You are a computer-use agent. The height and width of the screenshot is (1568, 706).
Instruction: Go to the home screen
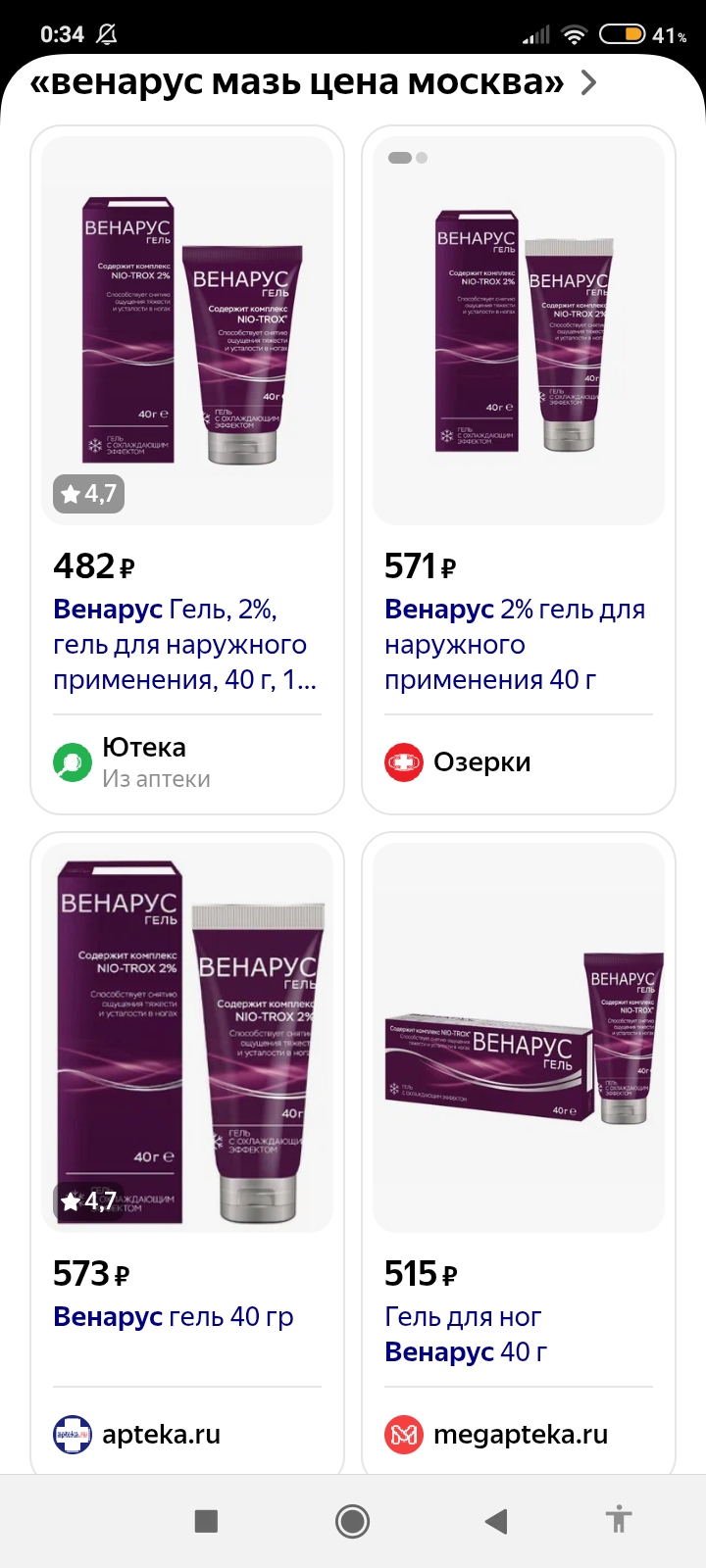tap(352, 1521)
